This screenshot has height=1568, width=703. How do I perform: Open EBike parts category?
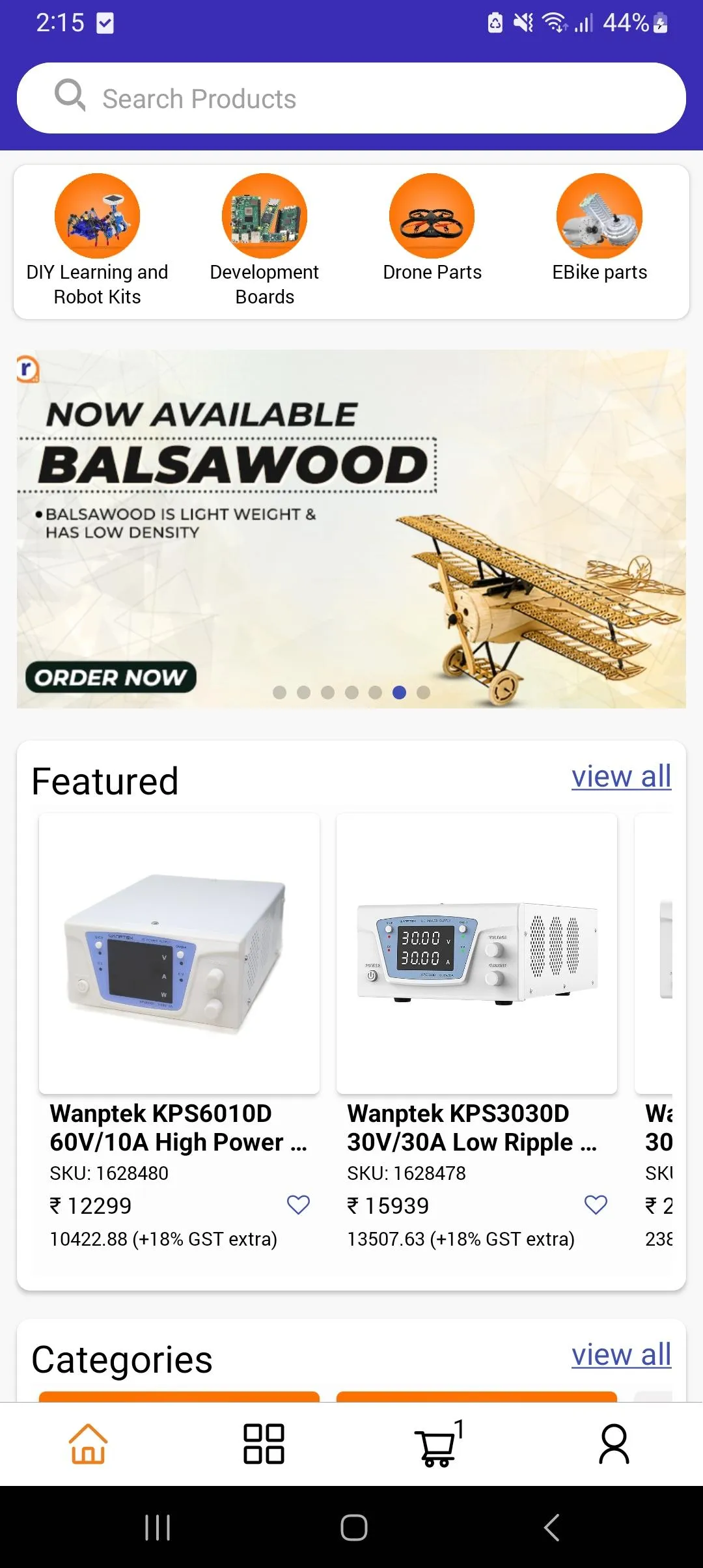tap(600, 228)
